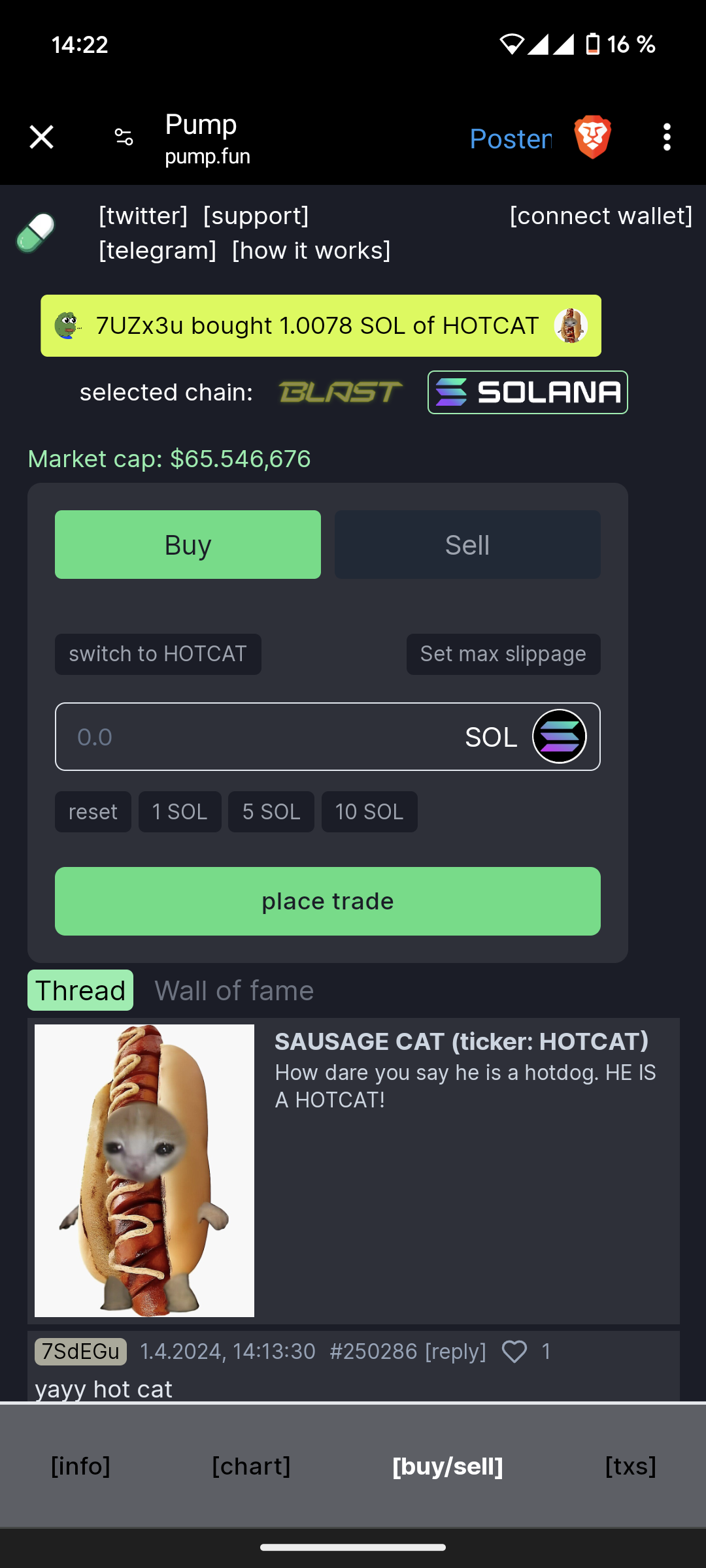Open how it works link

point(311,250)
